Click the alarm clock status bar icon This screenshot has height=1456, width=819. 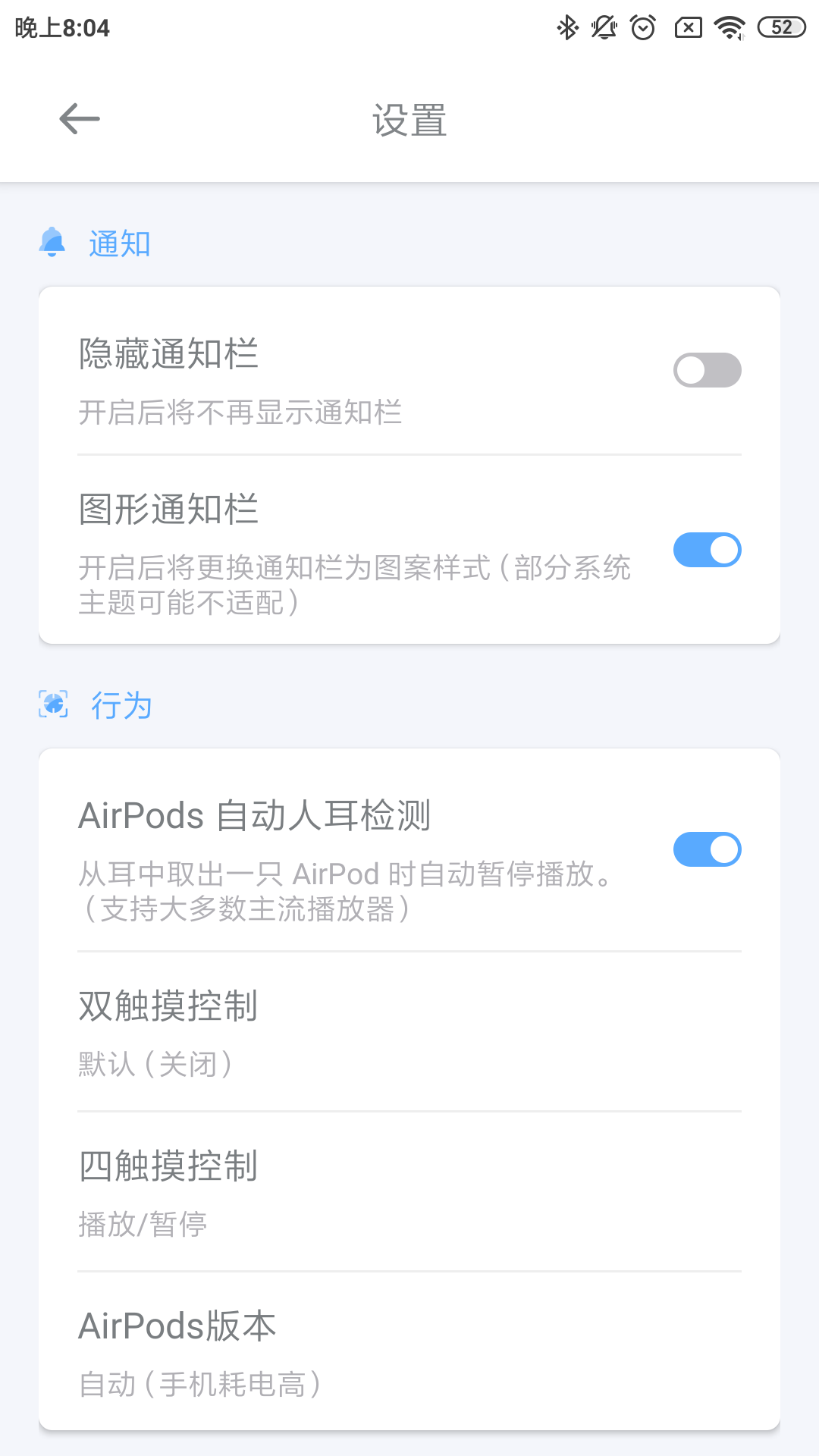tap(643, 27)
